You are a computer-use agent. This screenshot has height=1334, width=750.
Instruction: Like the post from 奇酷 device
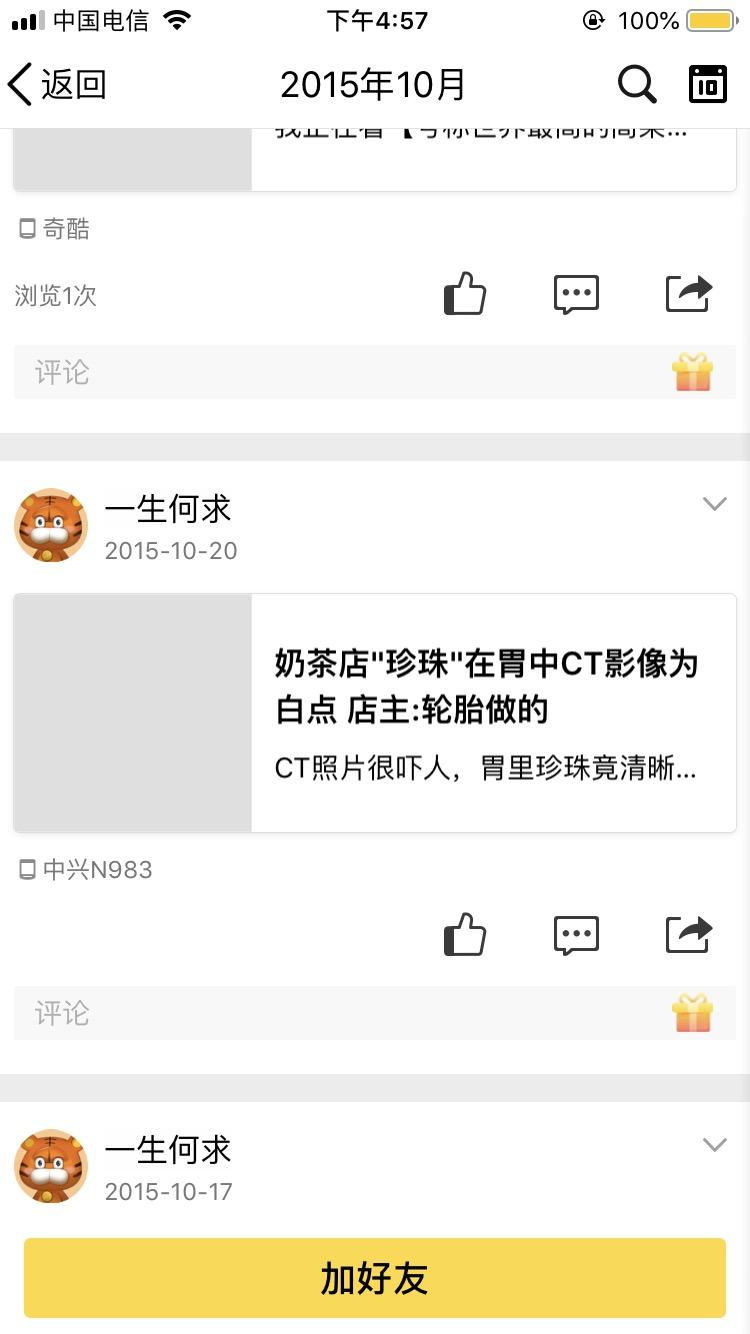[465, 295]
